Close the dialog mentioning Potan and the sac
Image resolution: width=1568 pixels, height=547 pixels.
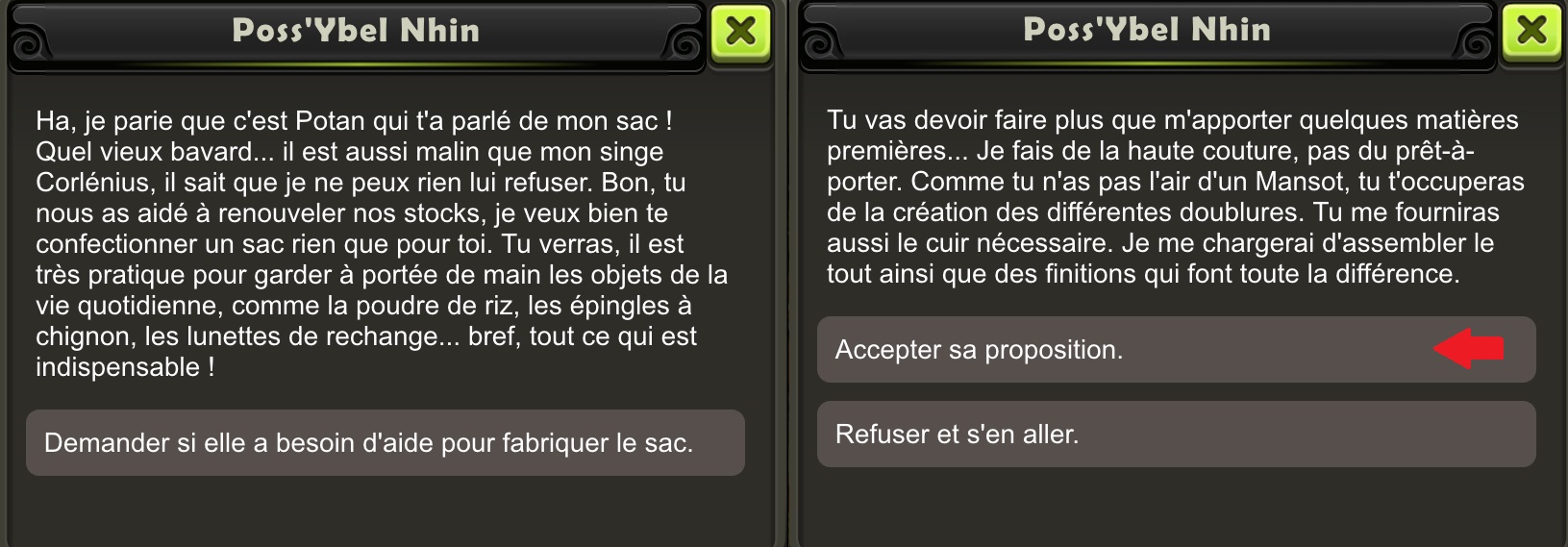point(740,32)
